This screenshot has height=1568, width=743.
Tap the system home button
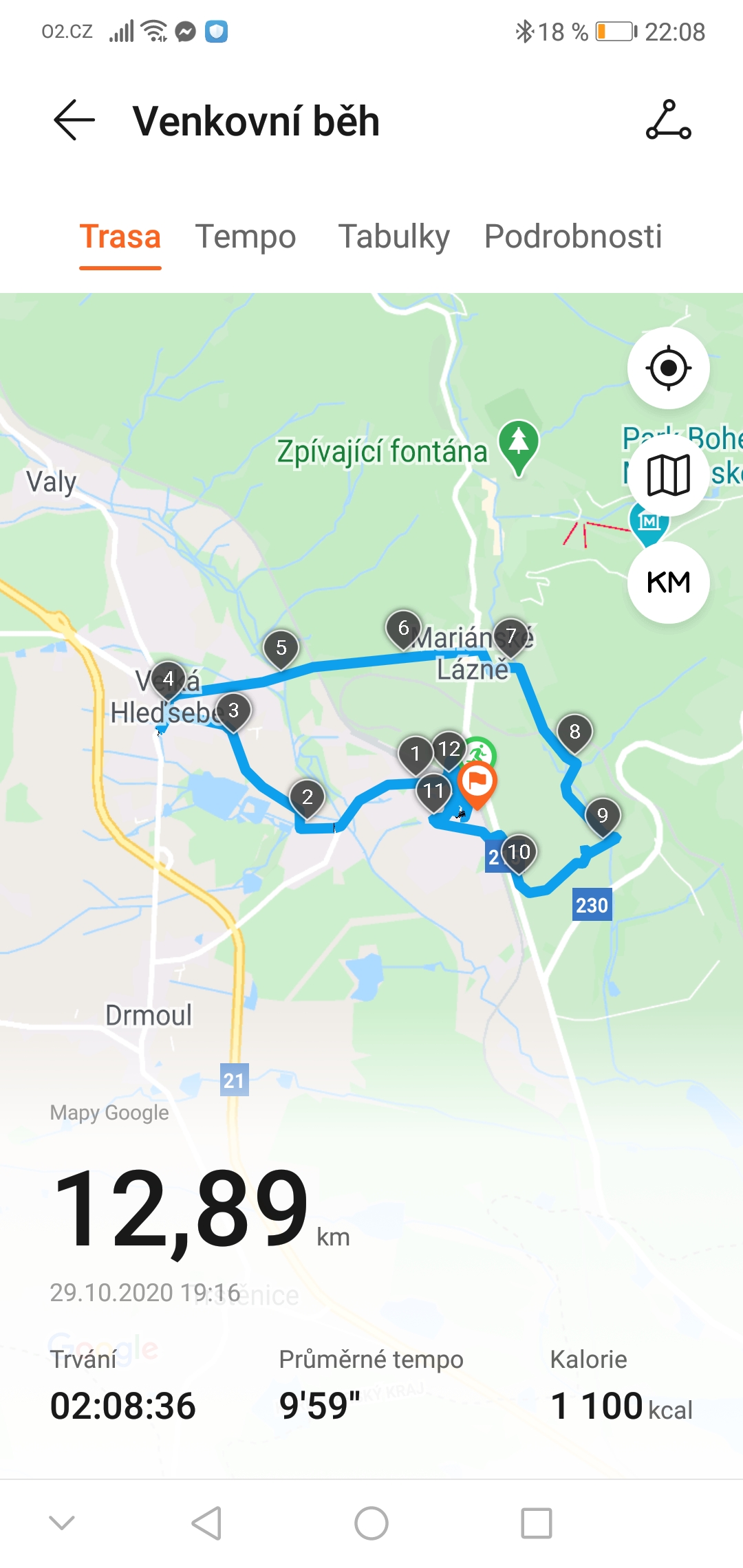(371, 1523)
